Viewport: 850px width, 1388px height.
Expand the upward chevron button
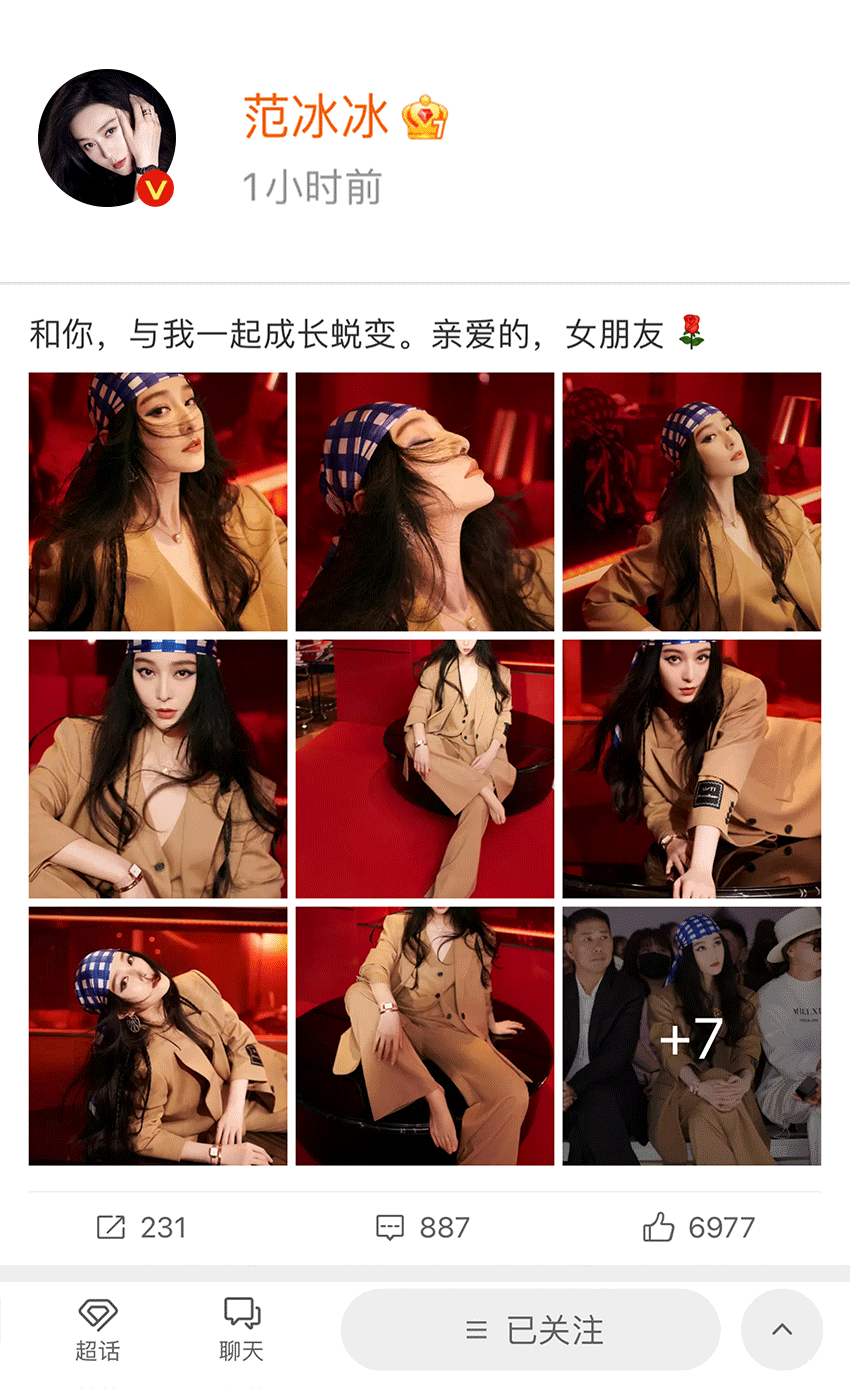point(781,1330)
